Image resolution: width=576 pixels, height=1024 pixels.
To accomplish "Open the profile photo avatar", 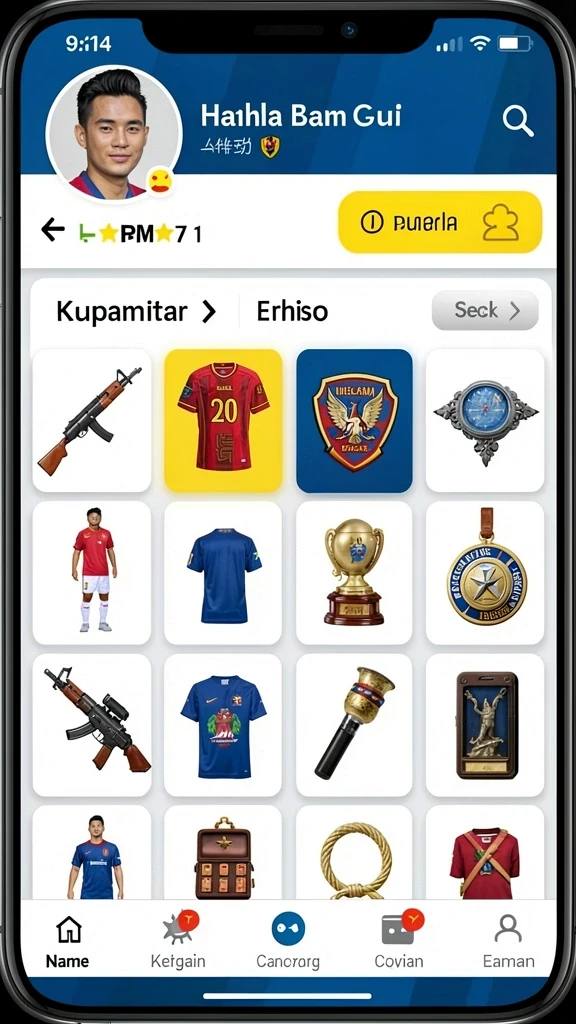I will click(113, 133).
